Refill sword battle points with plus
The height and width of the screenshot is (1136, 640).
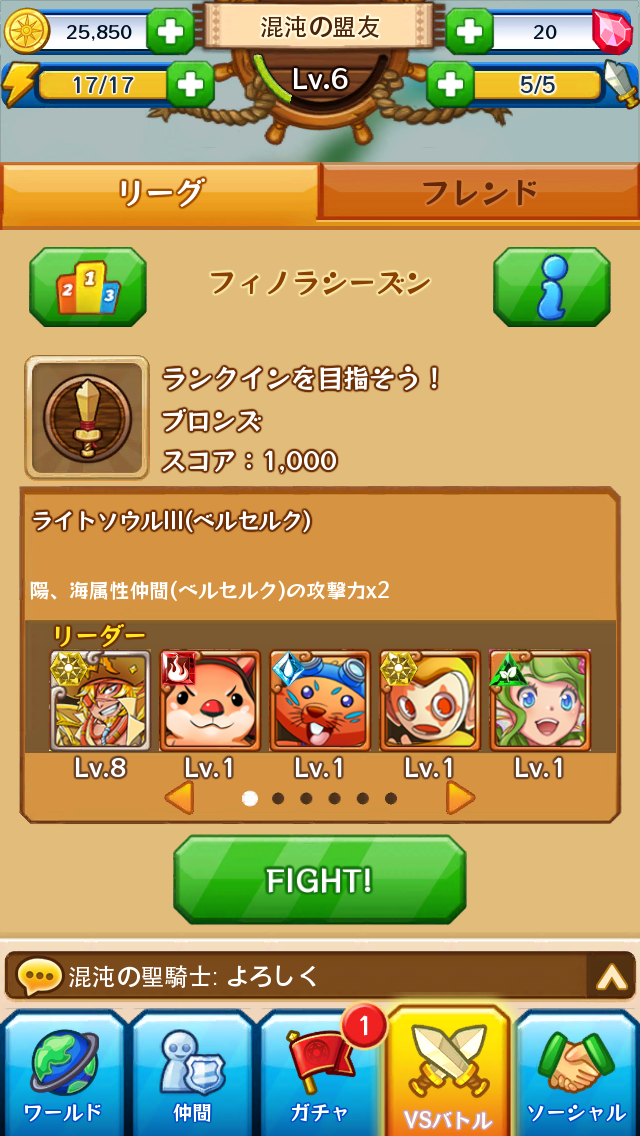[450, 84]
